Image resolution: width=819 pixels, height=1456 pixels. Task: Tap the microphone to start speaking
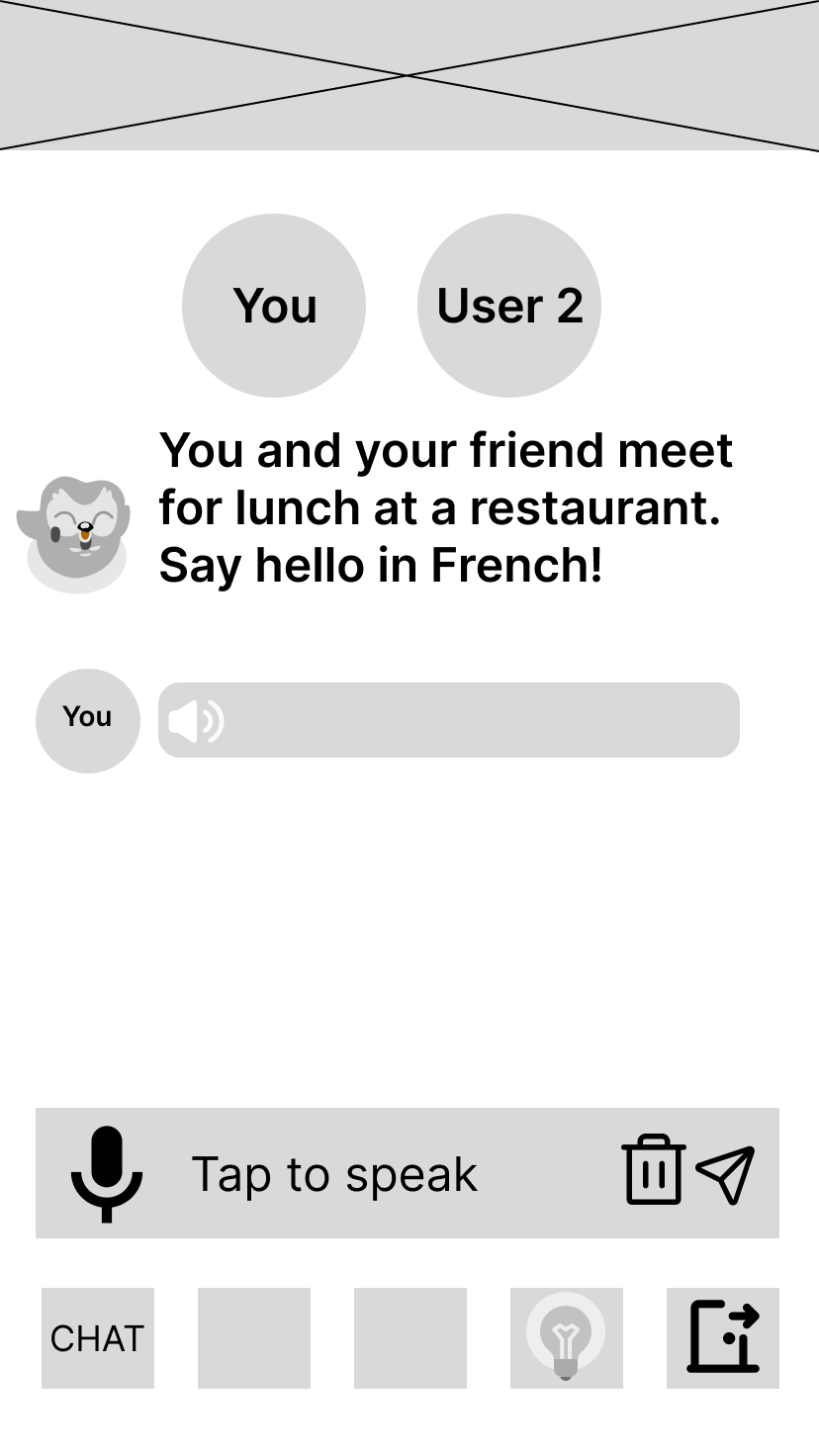coord(107,1173)
